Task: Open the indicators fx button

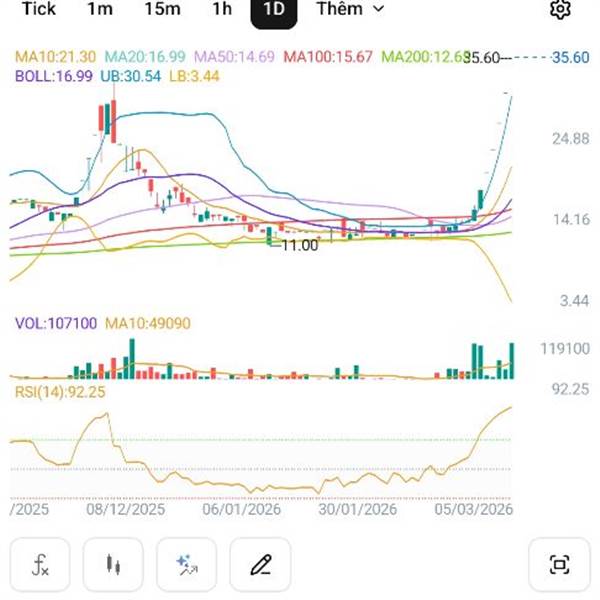Action: (41, 566)
